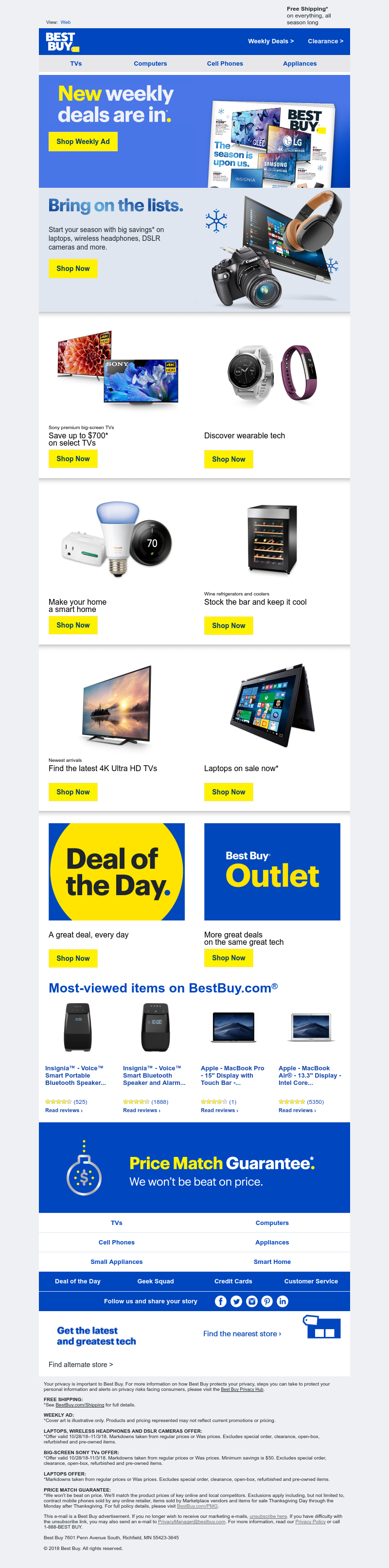Open the Deal of the Day banner
The height and width of the screenshot is (1568, 389).
(116, 871)
